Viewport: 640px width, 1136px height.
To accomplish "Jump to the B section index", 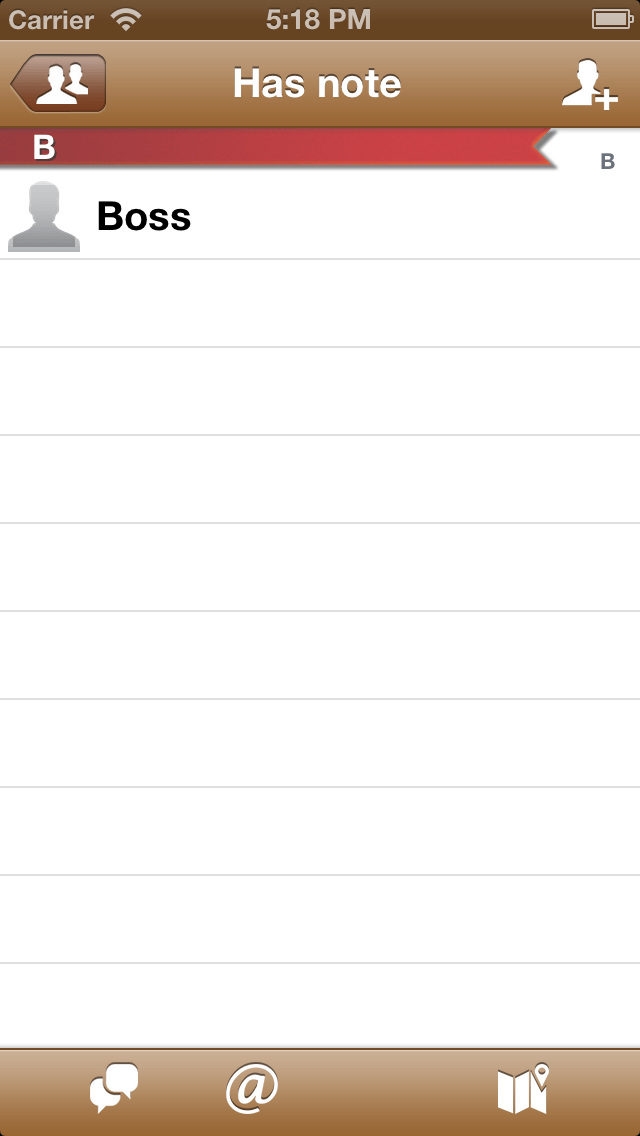I will tap(607, 162).
